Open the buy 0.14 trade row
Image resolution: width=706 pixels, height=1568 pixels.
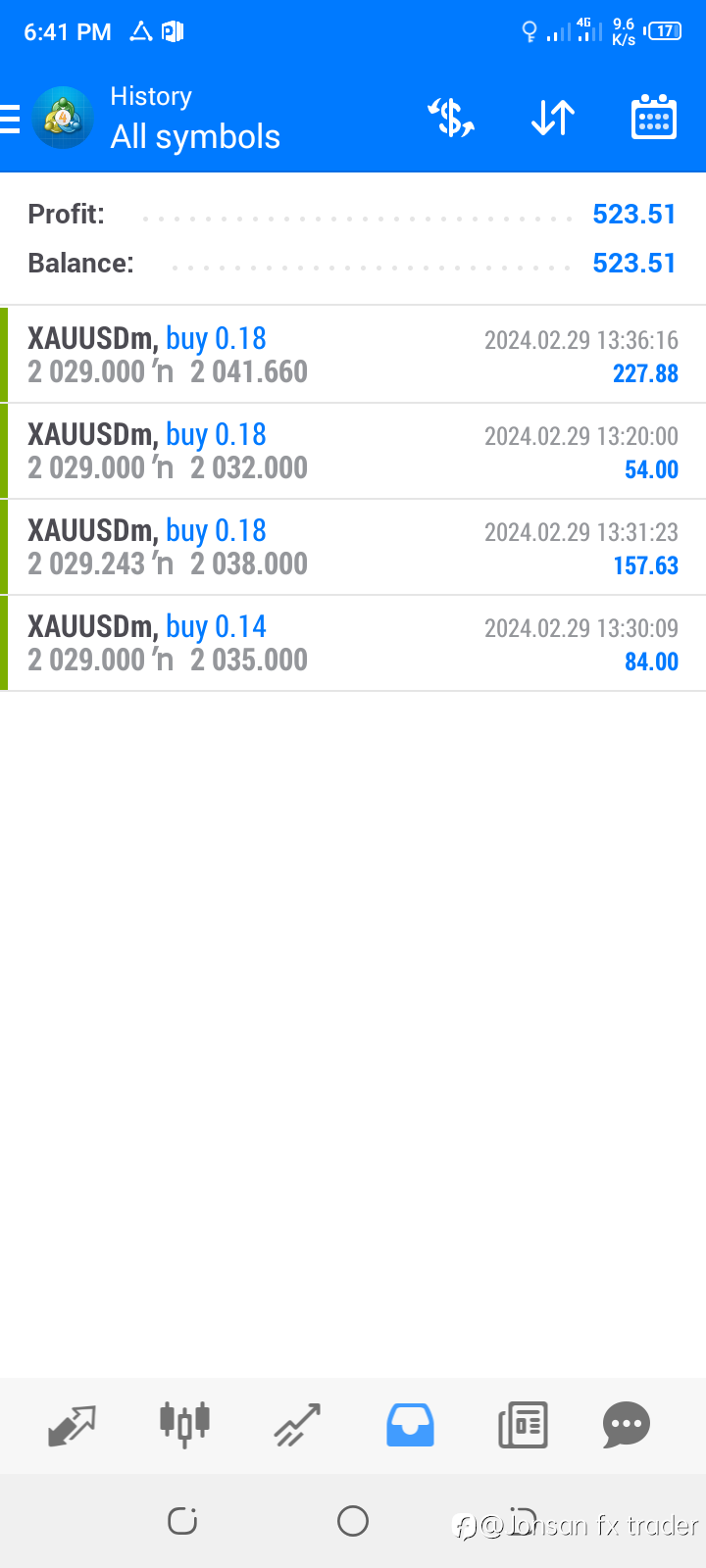pos(353,643)
